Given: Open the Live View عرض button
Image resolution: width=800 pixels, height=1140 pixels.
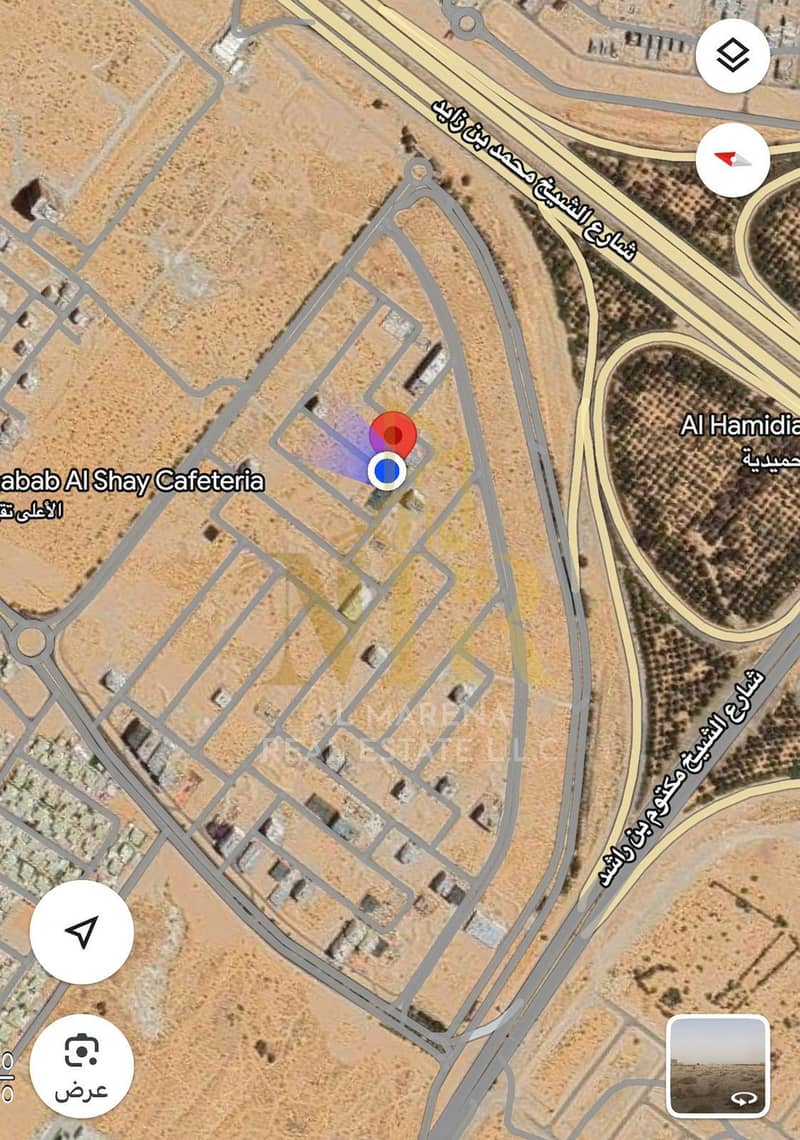Looking at the screenshot, I should (x=82, y=1066).
